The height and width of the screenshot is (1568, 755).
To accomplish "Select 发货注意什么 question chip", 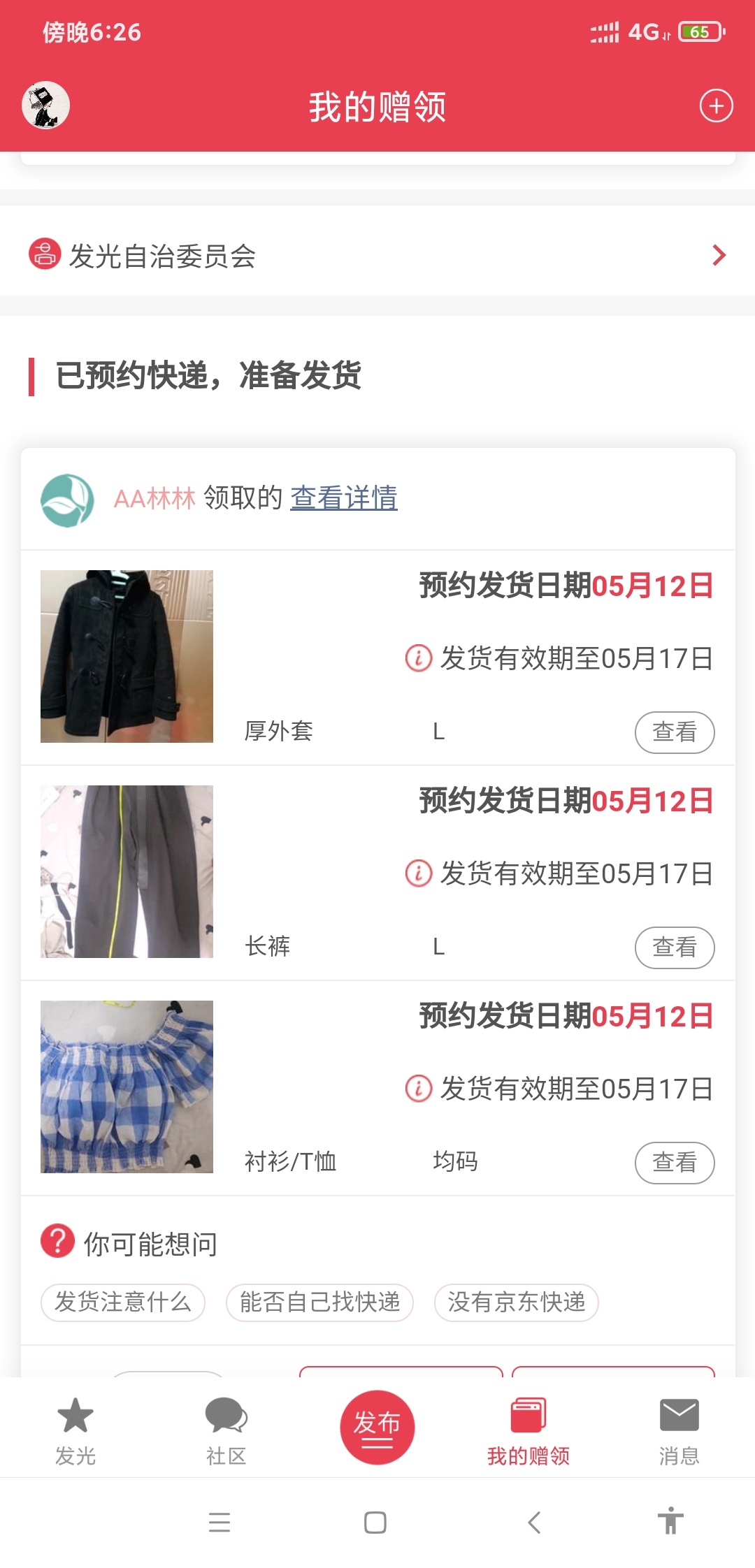I will point(123,1302).
